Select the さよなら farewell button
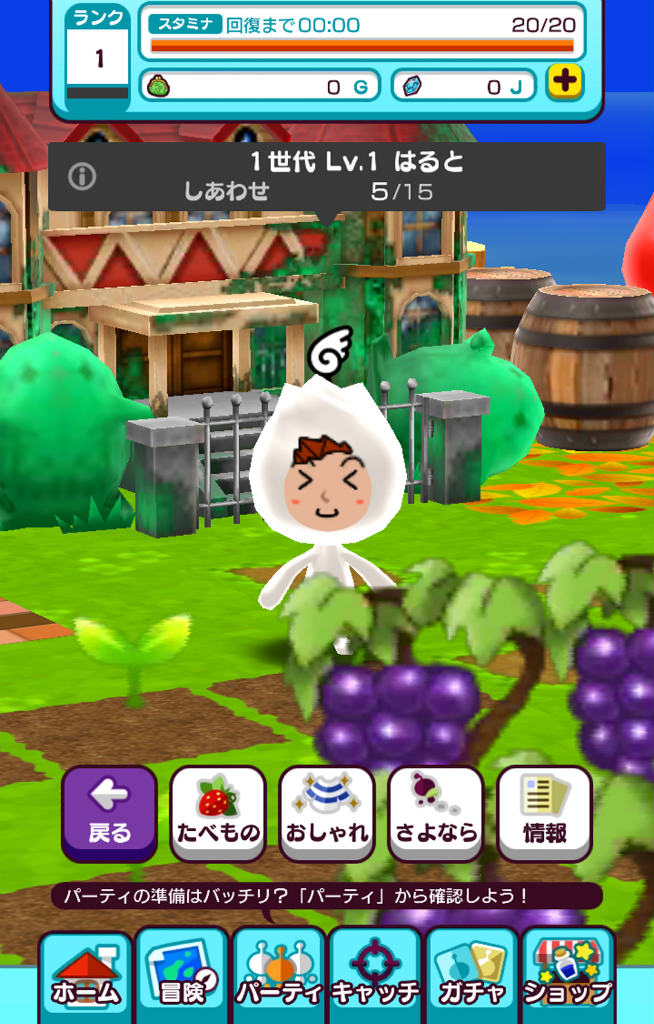Image resolution: width=654 pixels, height=1024 pixels. (436, 812)
